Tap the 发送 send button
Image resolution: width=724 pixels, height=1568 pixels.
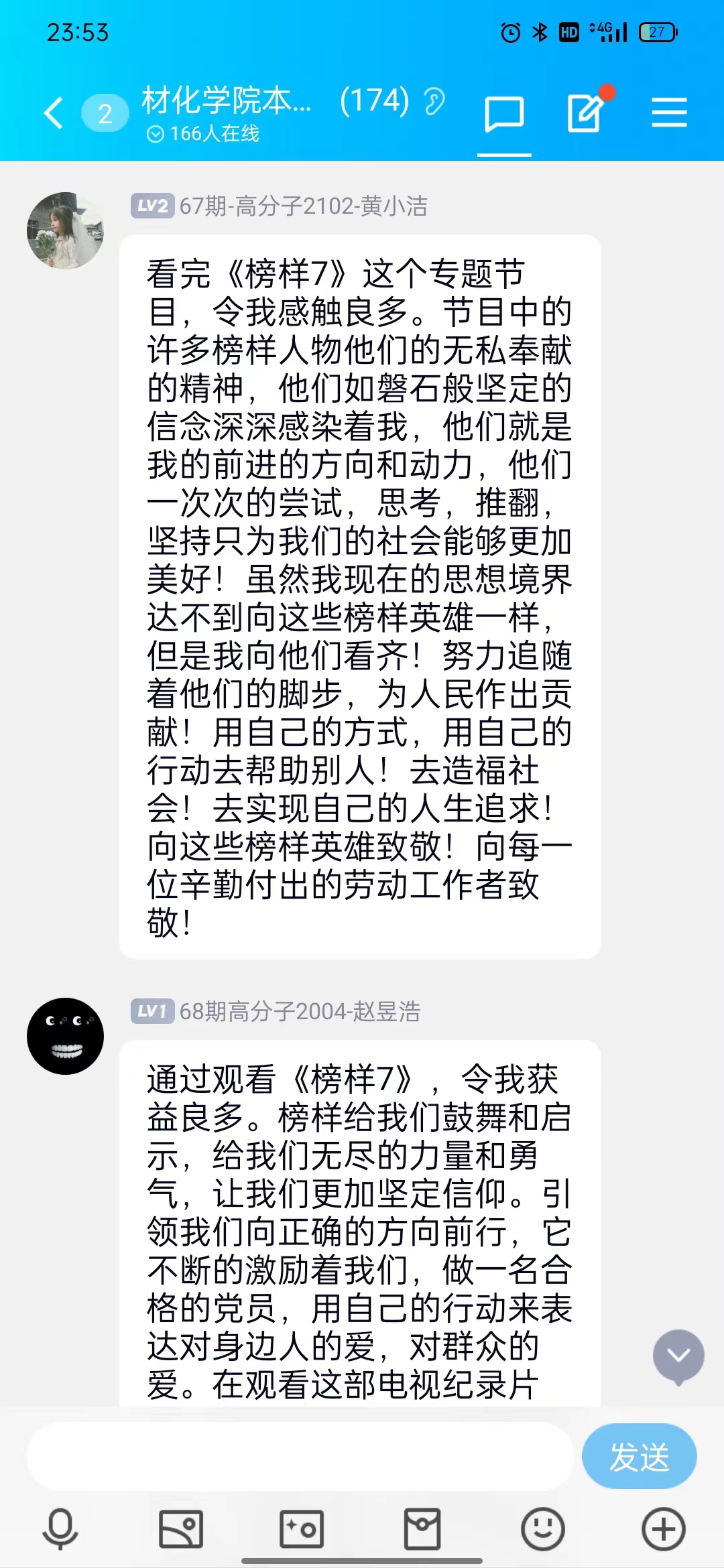[x=639, y=1457]
